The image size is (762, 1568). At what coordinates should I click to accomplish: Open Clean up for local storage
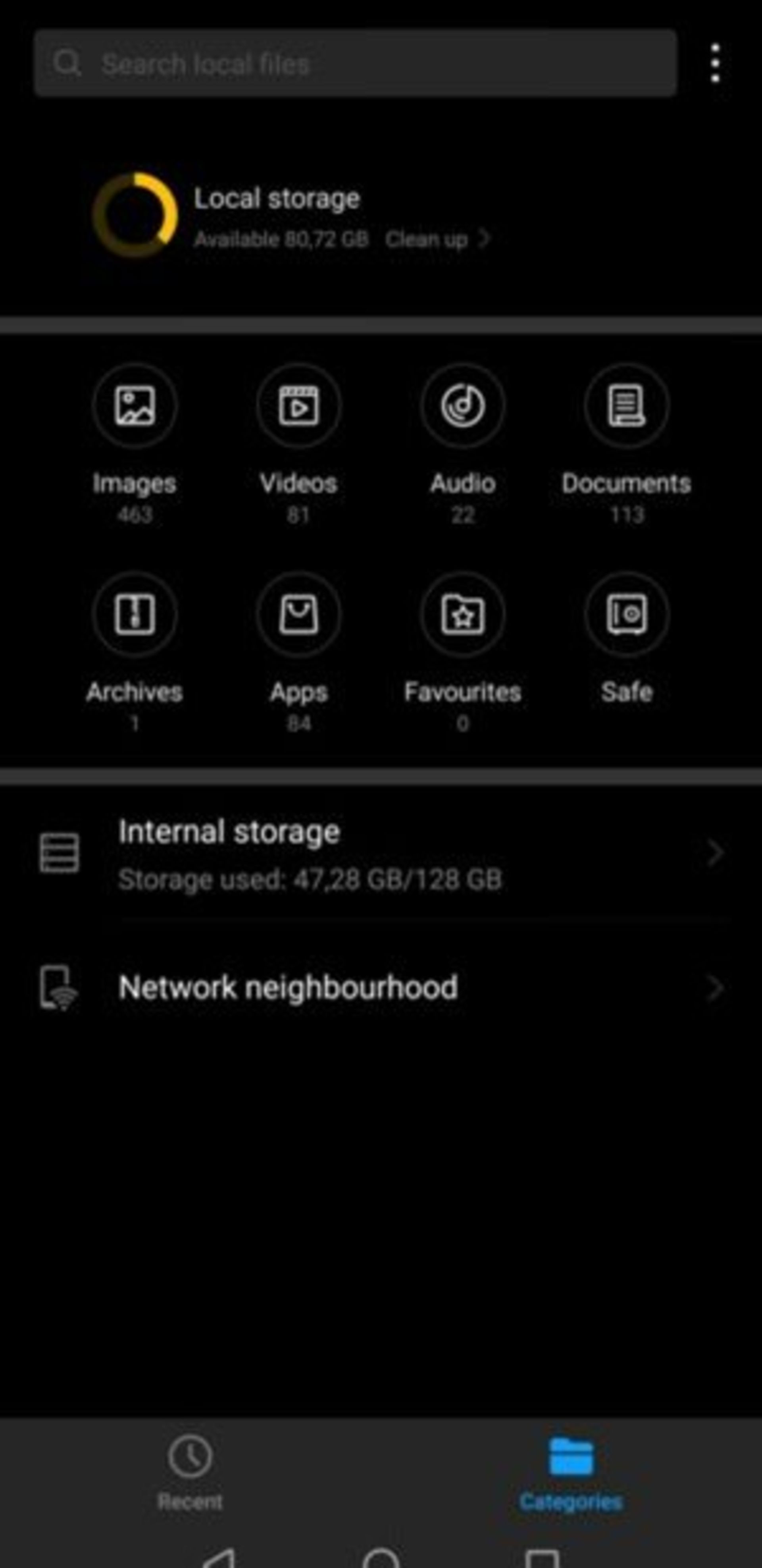coord(436,239)
